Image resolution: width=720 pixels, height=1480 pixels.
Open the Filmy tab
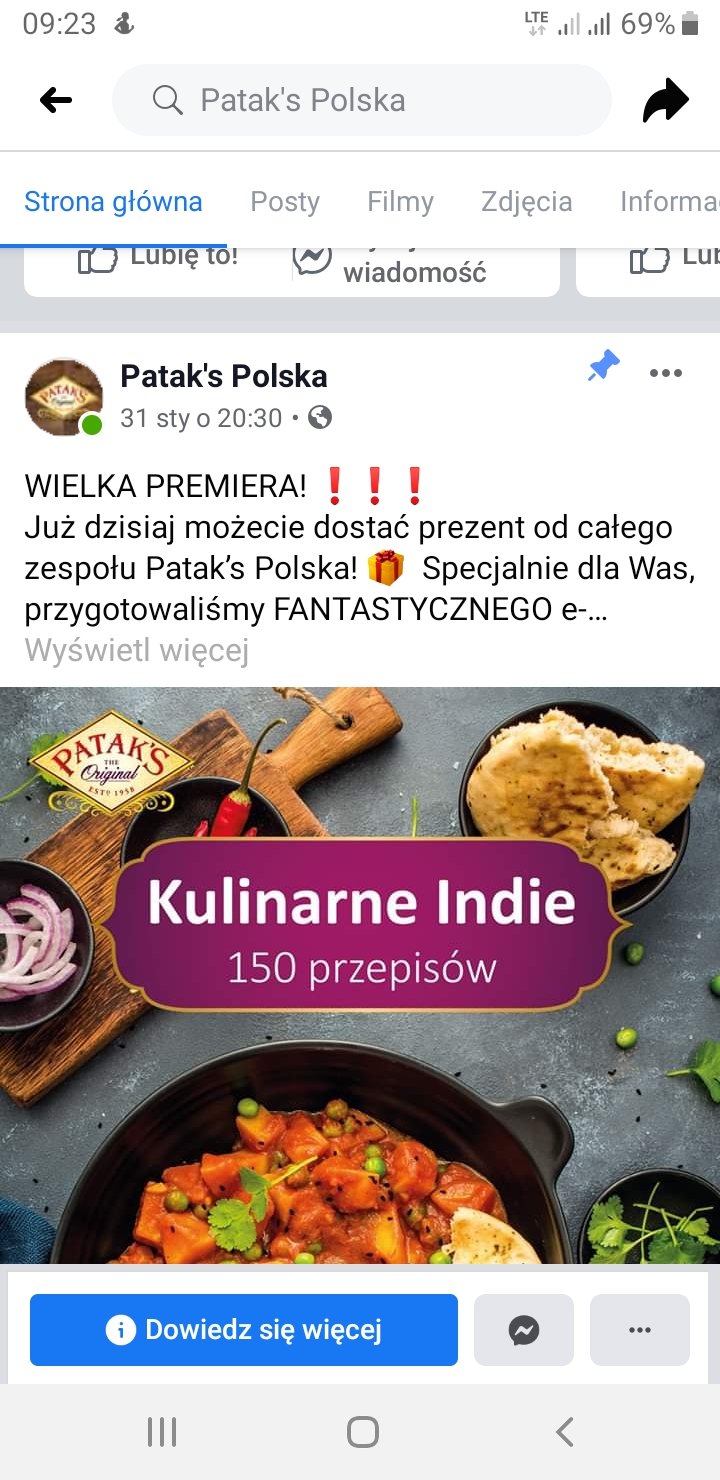pos(399,202)
